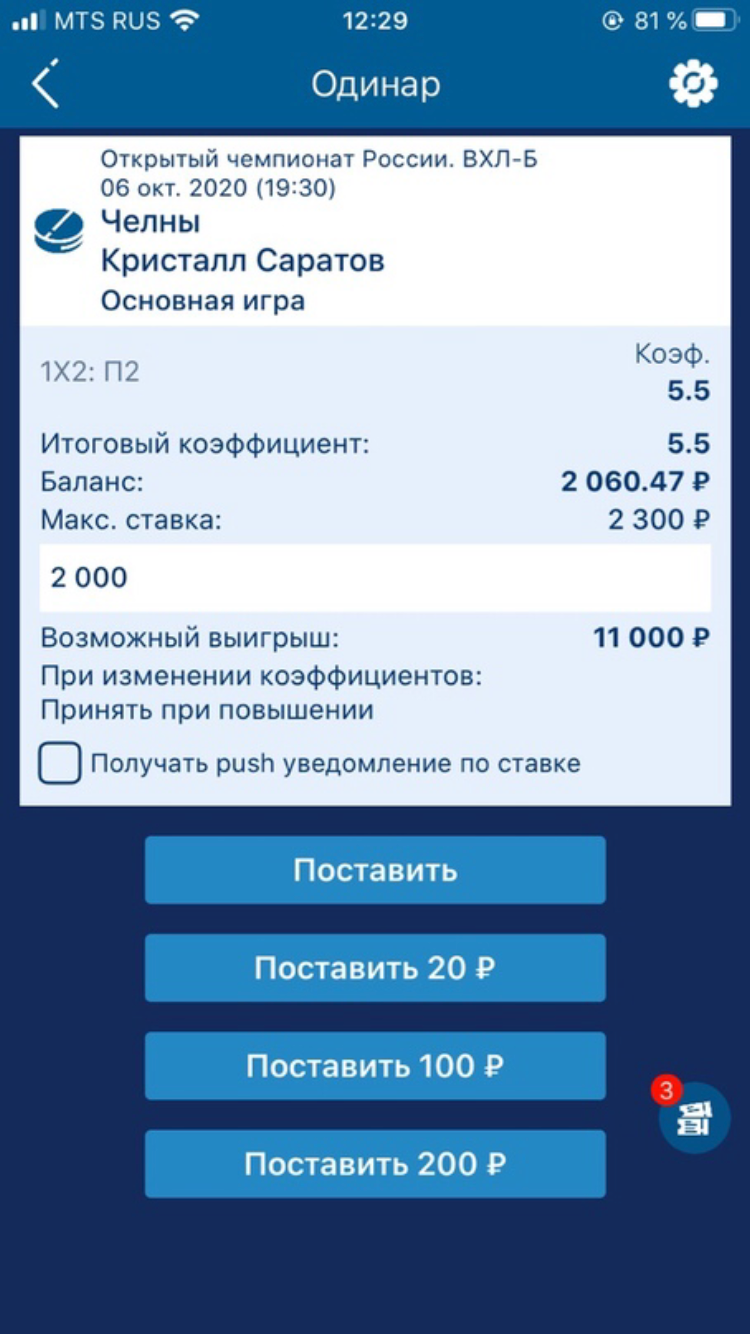Image resolution: width=750 pixels, height=1334 pixels.
Task: Go back using the top-left arrow
Action: [46, 84]
